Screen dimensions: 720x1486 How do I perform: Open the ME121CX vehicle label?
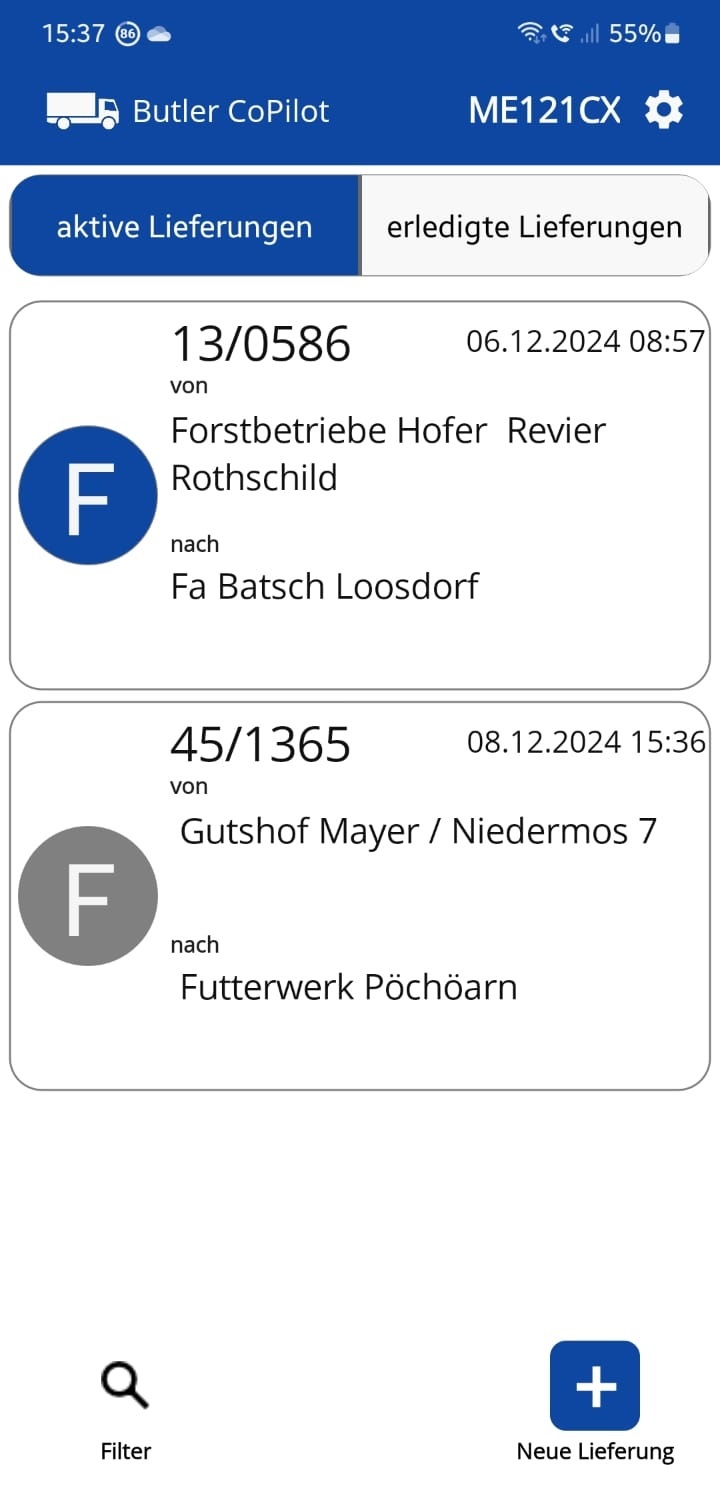(x=544, y=110)
